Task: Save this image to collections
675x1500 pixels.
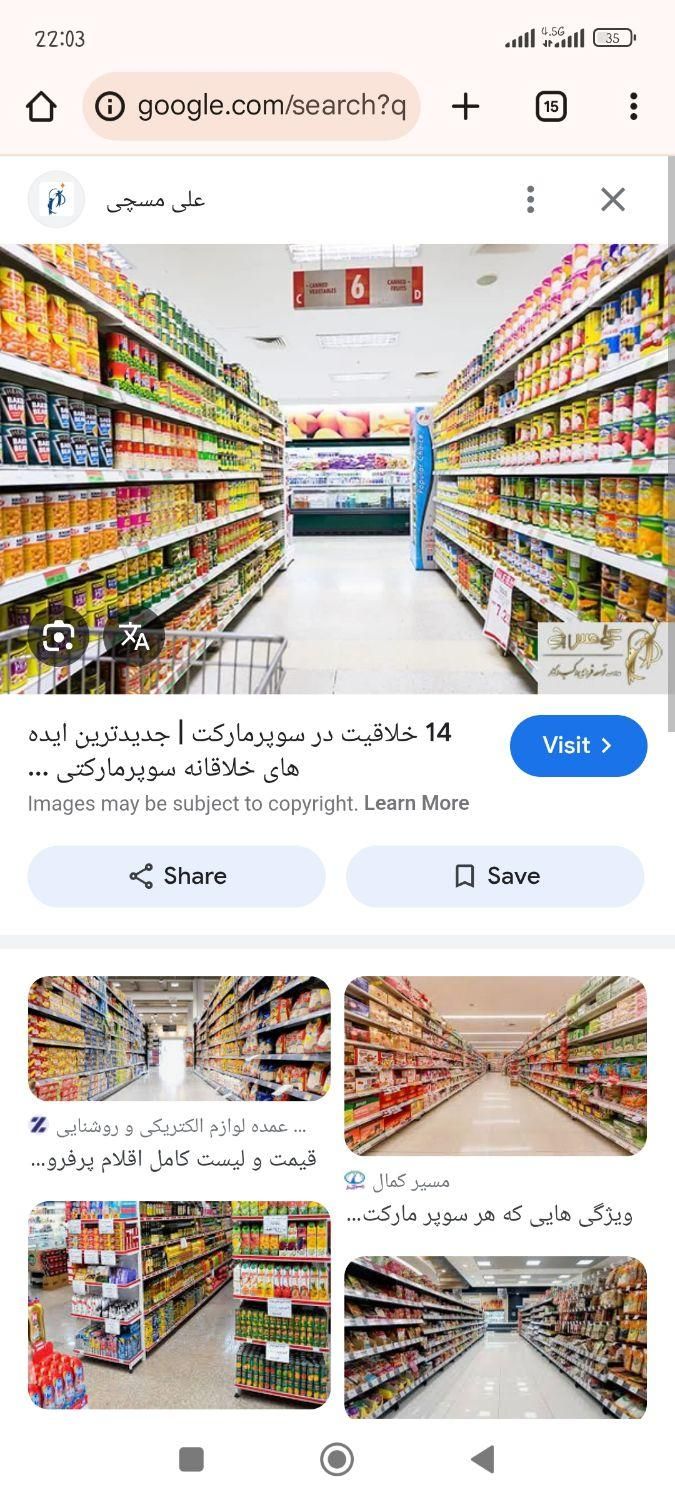Action: coord(495,877)
